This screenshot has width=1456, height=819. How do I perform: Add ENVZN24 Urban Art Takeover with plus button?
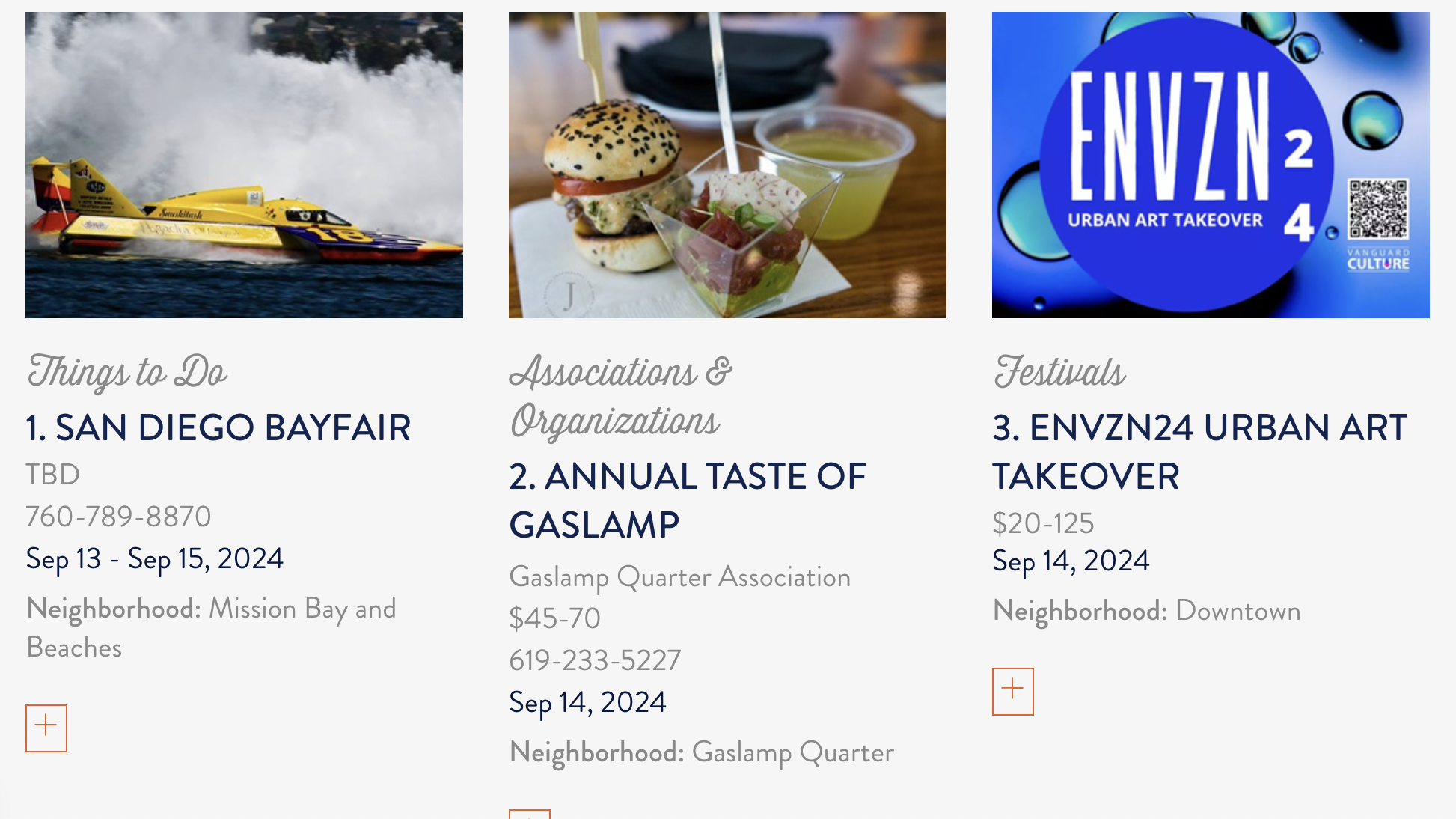[1012, 691]
